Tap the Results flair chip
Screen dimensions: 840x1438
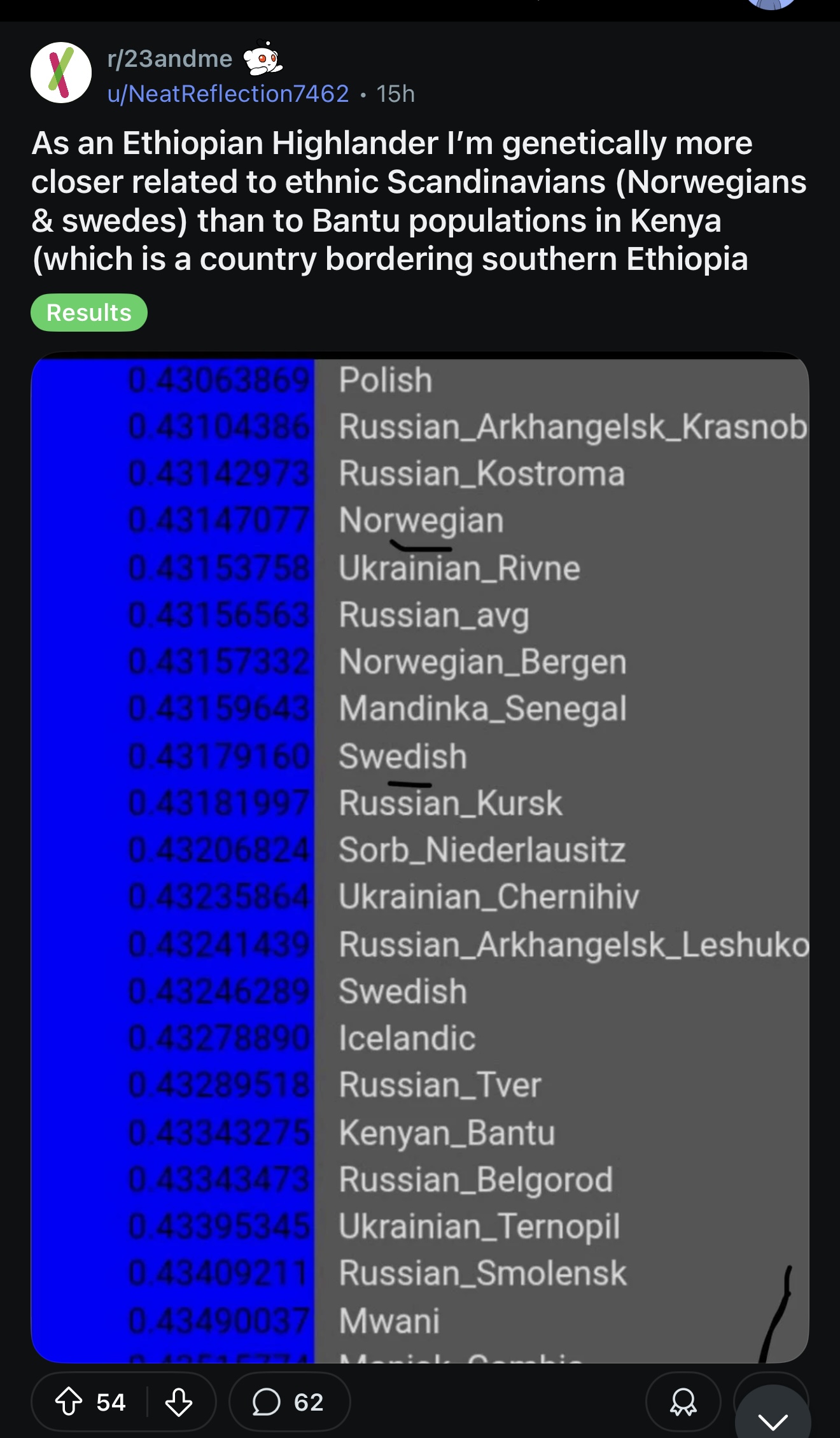(x=89, y=313)
